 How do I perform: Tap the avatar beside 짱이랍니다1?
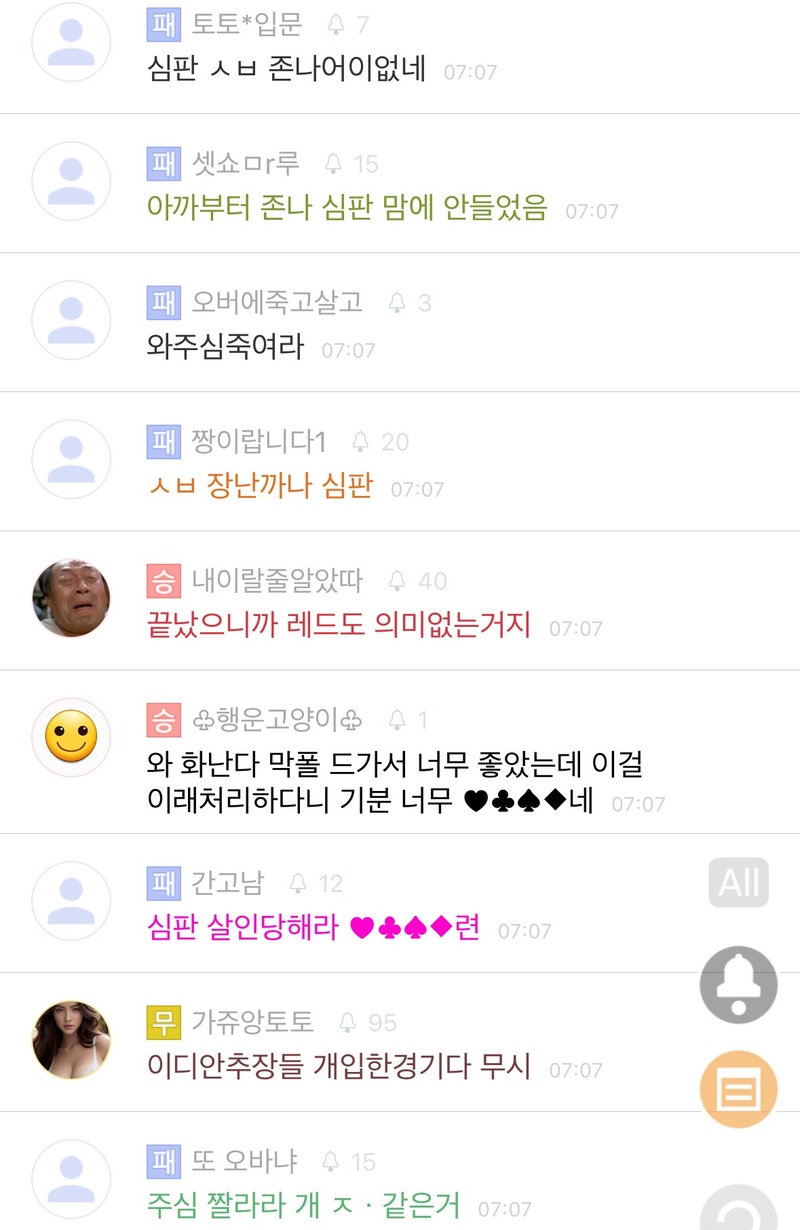(x=71, y=459)
